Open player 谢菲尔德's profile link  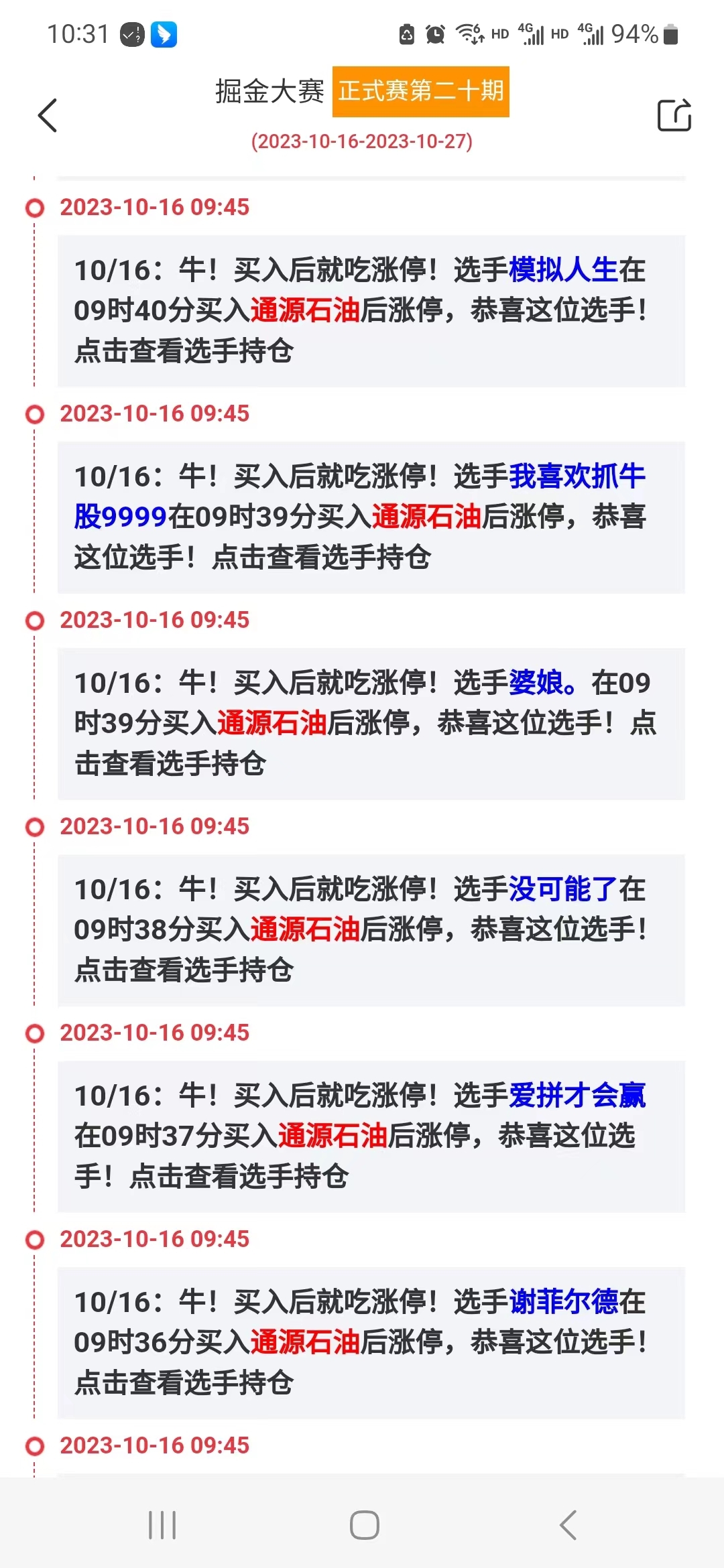(x=563, y=1302)
